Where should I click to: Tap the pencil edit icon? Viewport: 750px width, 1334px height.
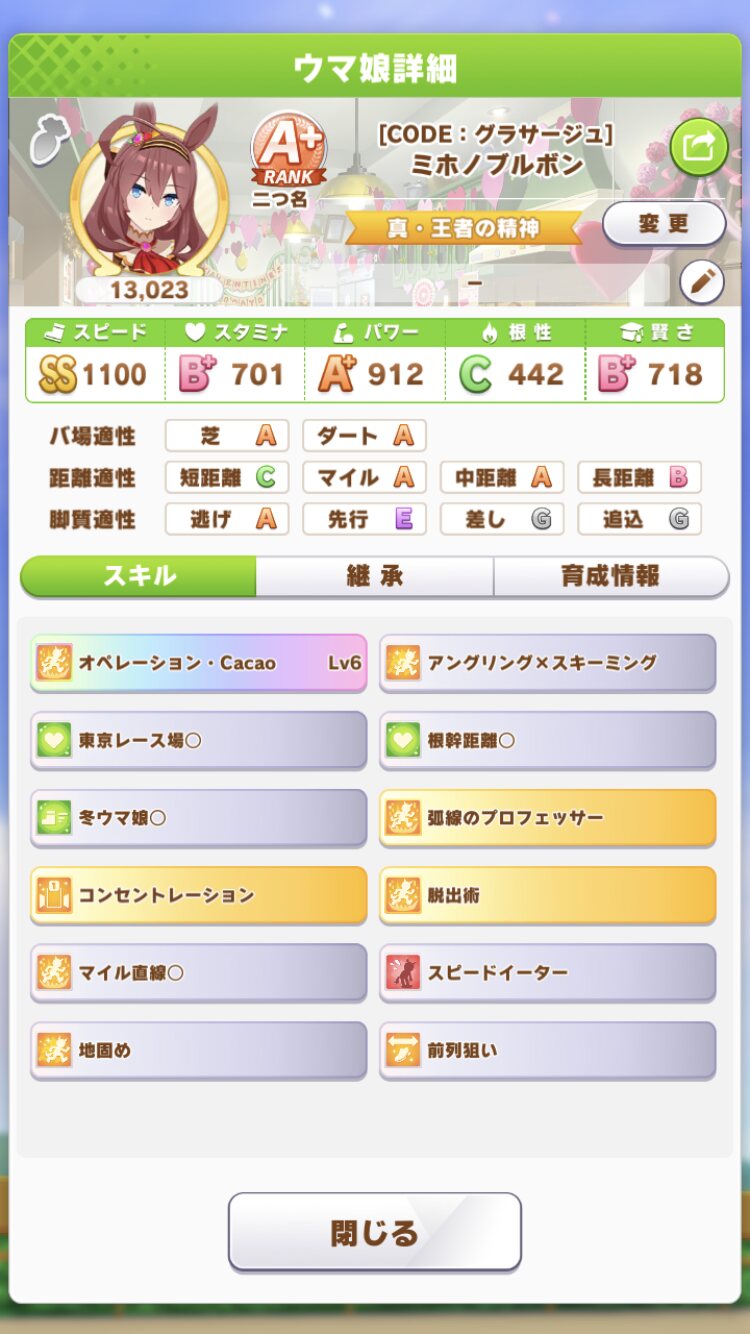coord(702,283)
